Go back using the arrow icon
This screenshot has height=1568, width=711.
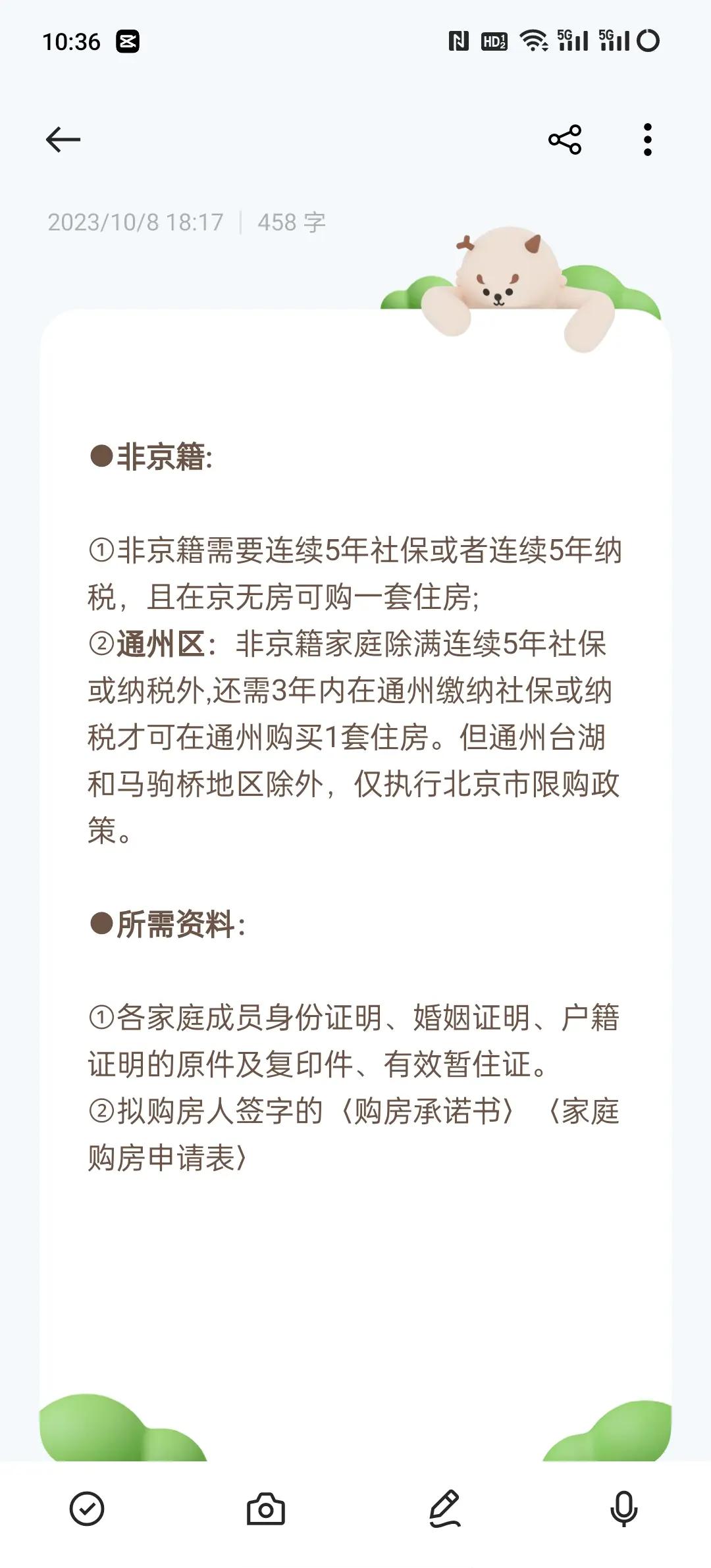point(63,140)
